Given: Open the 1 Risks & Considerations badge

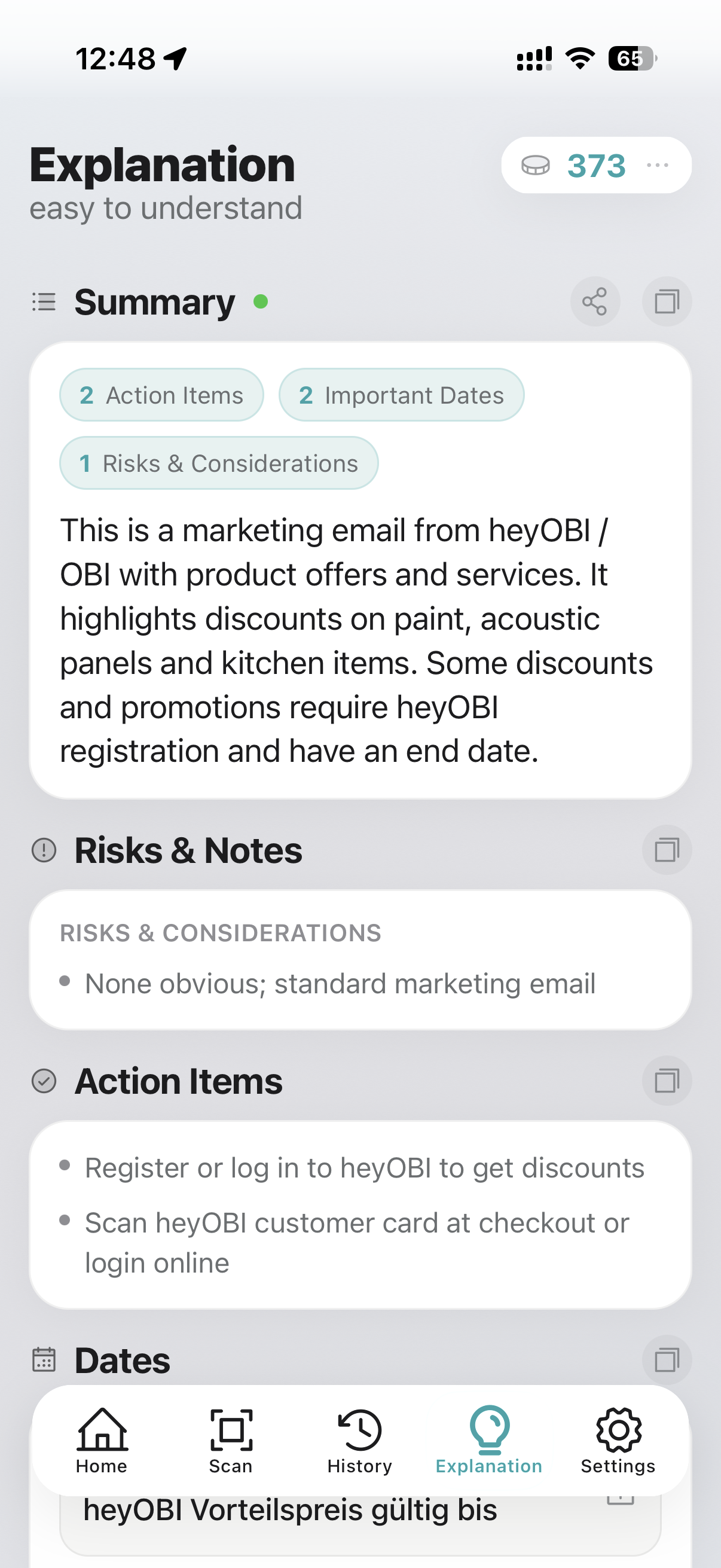Looking at the screenshot, I should [x=219, y=463].
